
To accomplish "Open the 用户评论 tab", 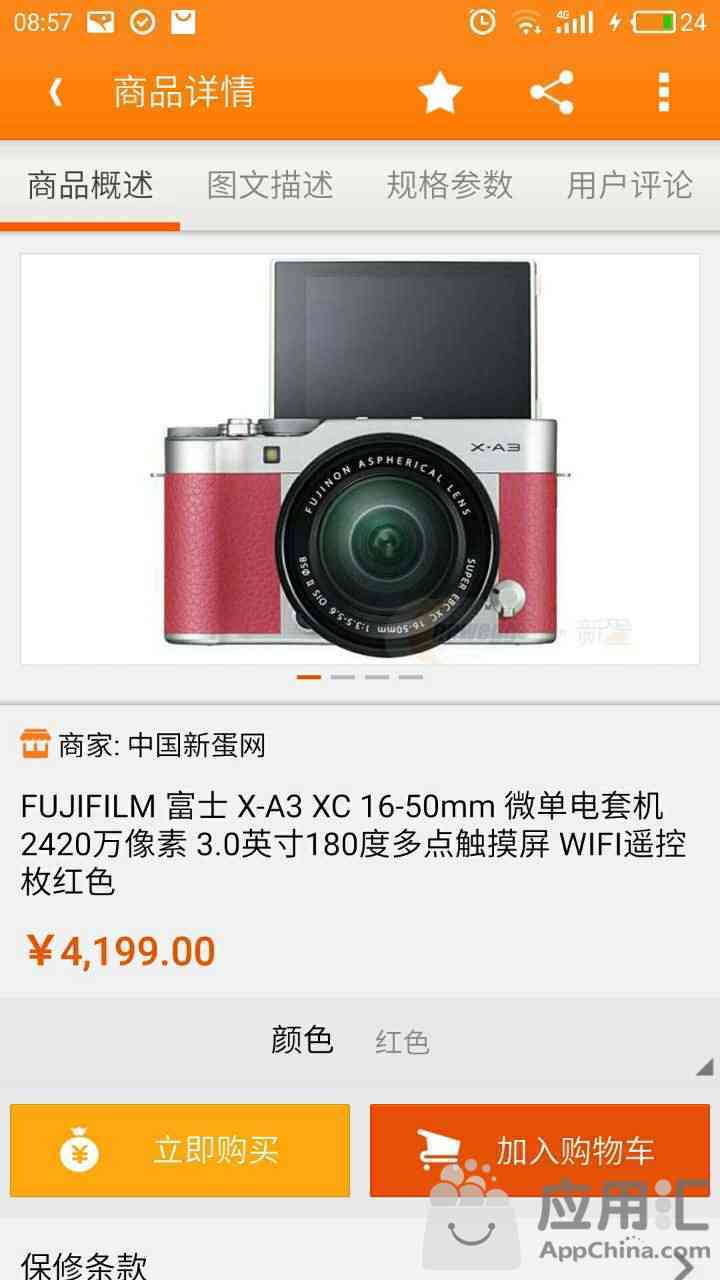I will [x=630, y=186].
